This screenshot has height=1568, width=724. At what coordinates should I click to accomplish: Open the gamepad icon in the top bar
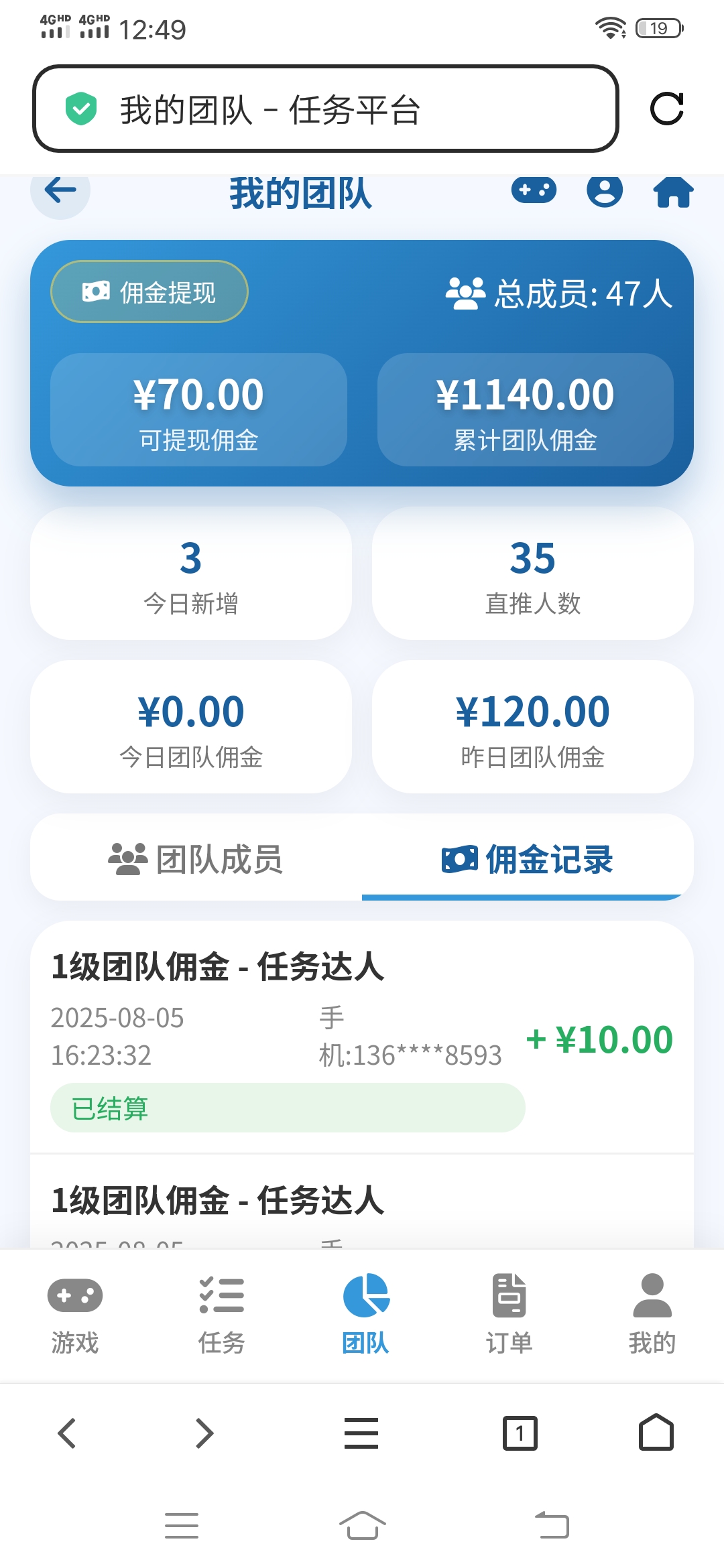[x=533, y=191]
